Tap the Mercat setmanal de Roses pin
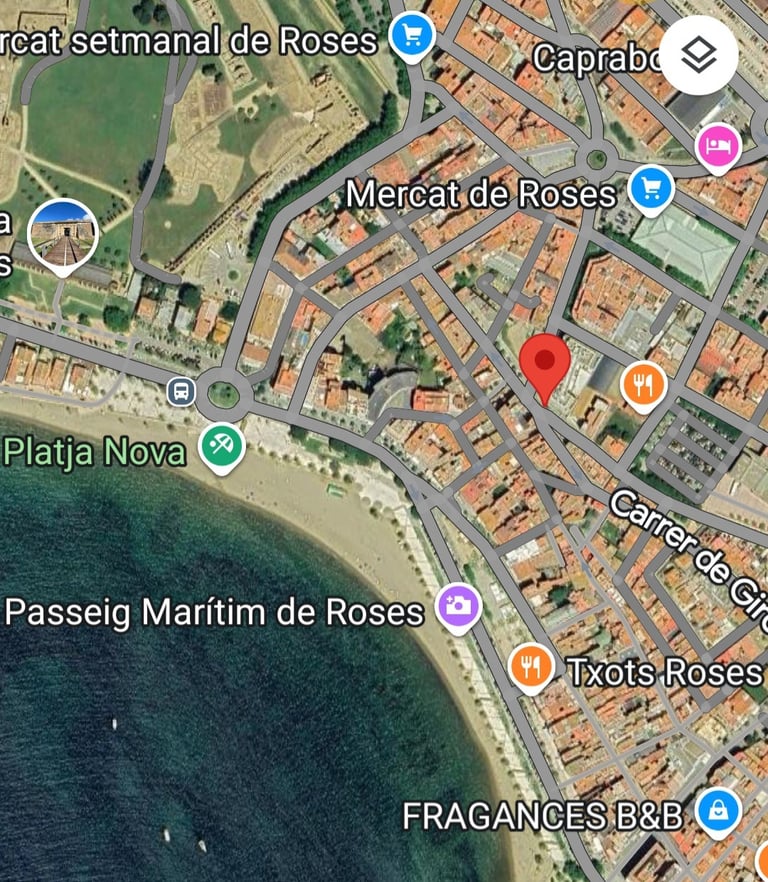Screen dimensions: 768x882 (412, 37)
